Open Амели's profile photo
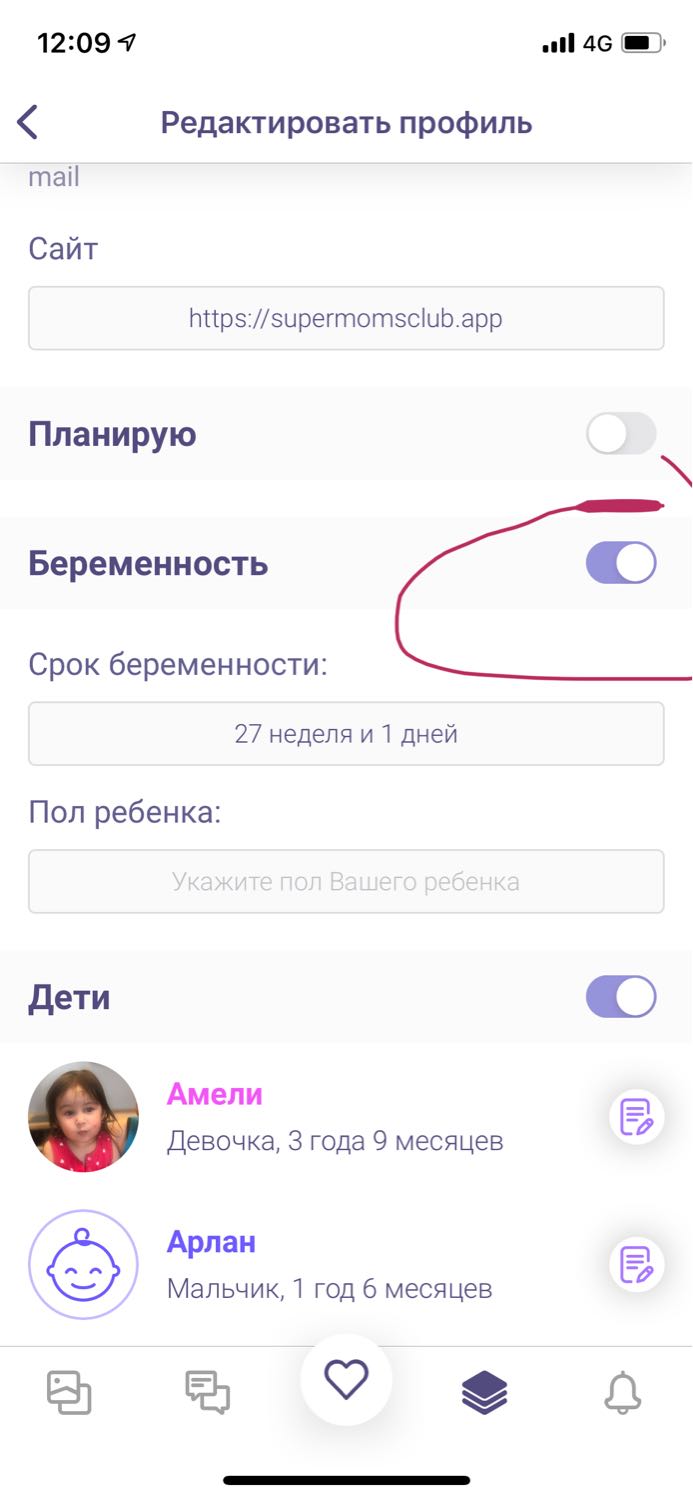The height and width of the screenshot is (1500, 693). pos(83,1116)
